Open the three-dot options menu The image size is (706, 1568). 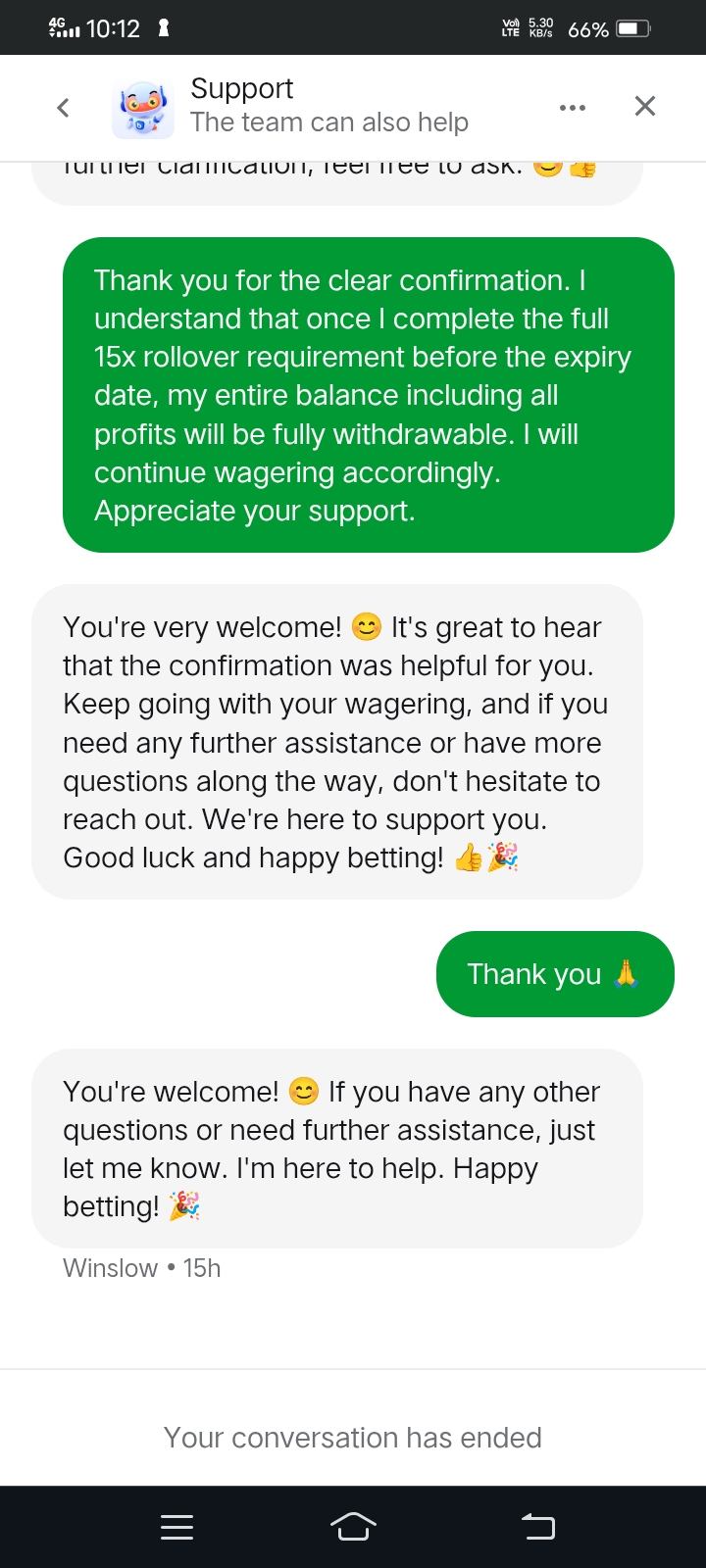573,107
